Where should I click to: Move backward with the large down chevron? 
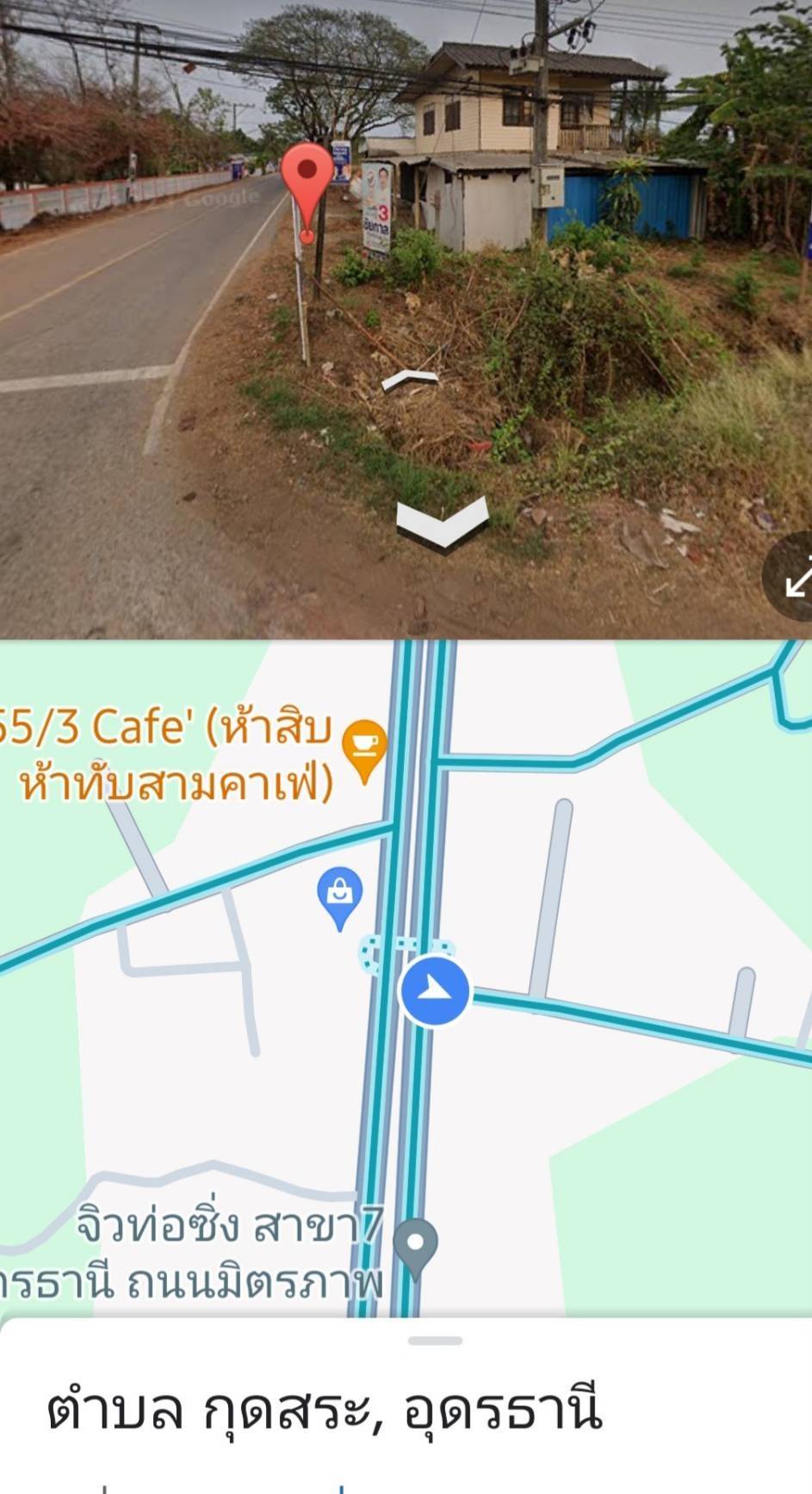[x=442, y=522]
